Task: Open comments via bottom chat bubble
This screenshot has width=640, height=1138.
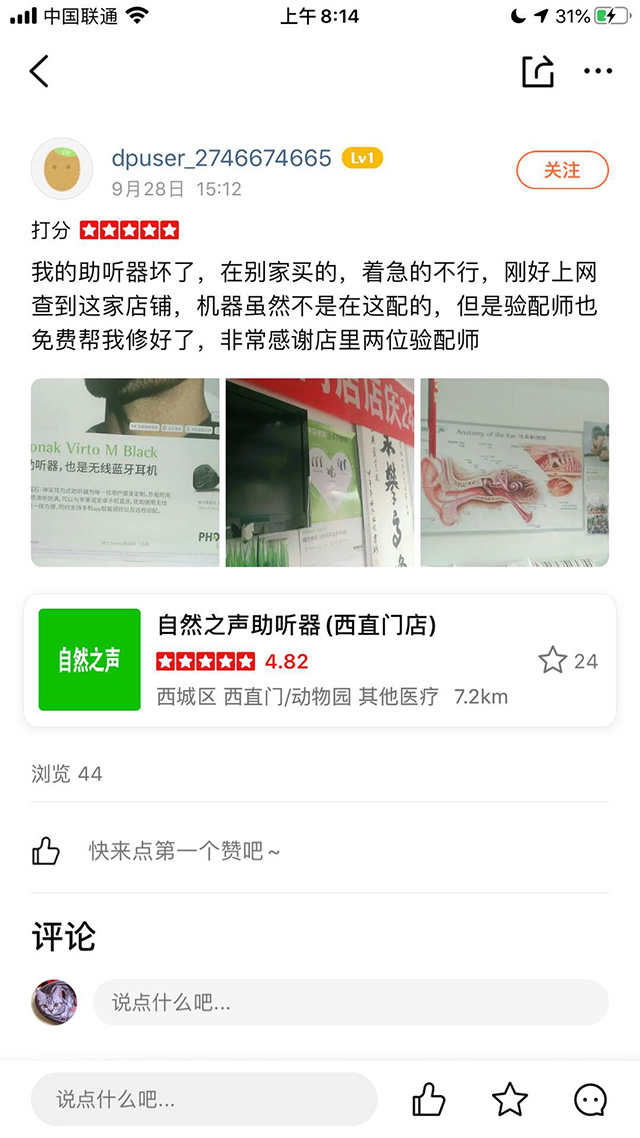Action: [x=590, y=1100]
